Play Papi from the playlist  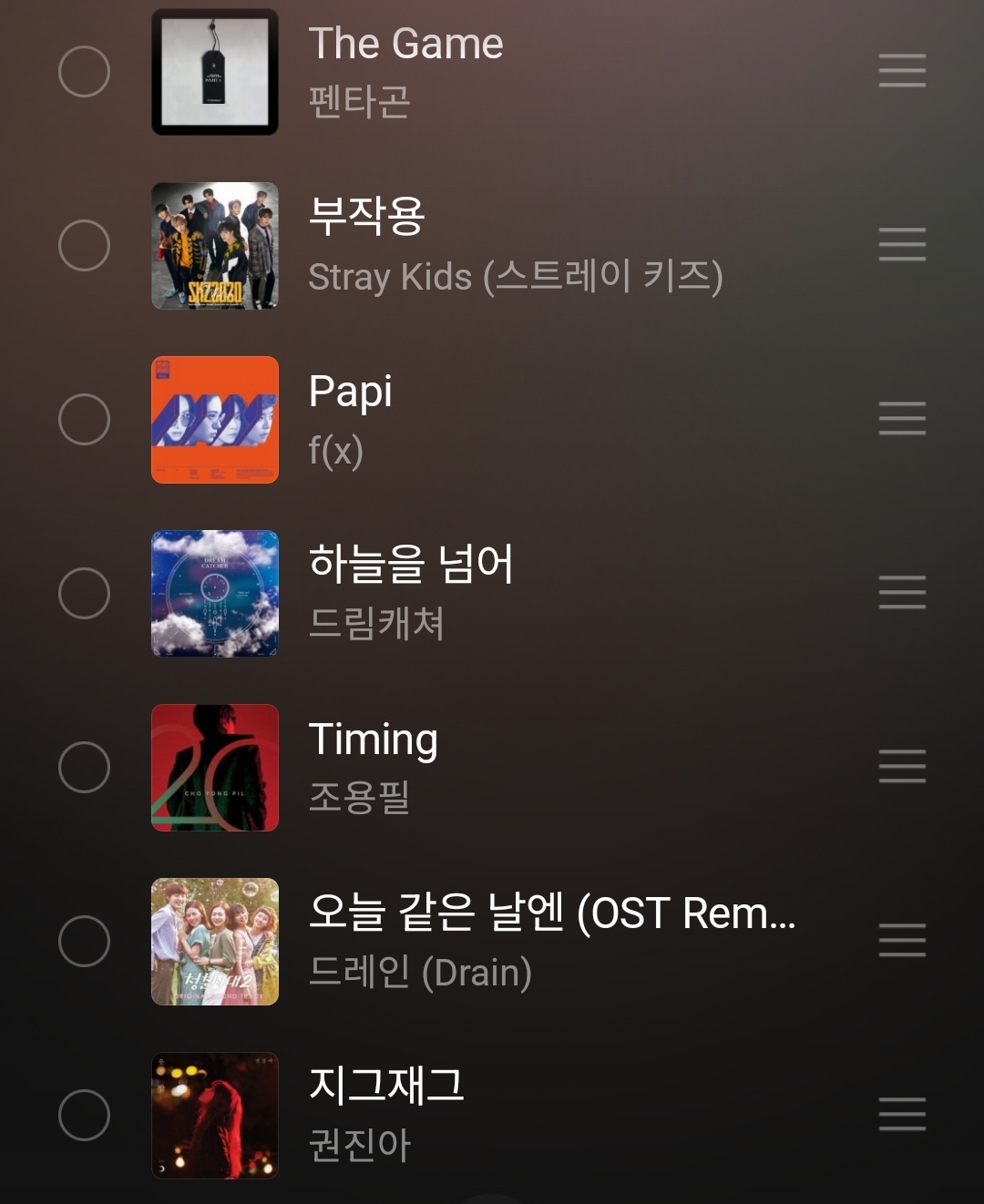coord(351,393)
